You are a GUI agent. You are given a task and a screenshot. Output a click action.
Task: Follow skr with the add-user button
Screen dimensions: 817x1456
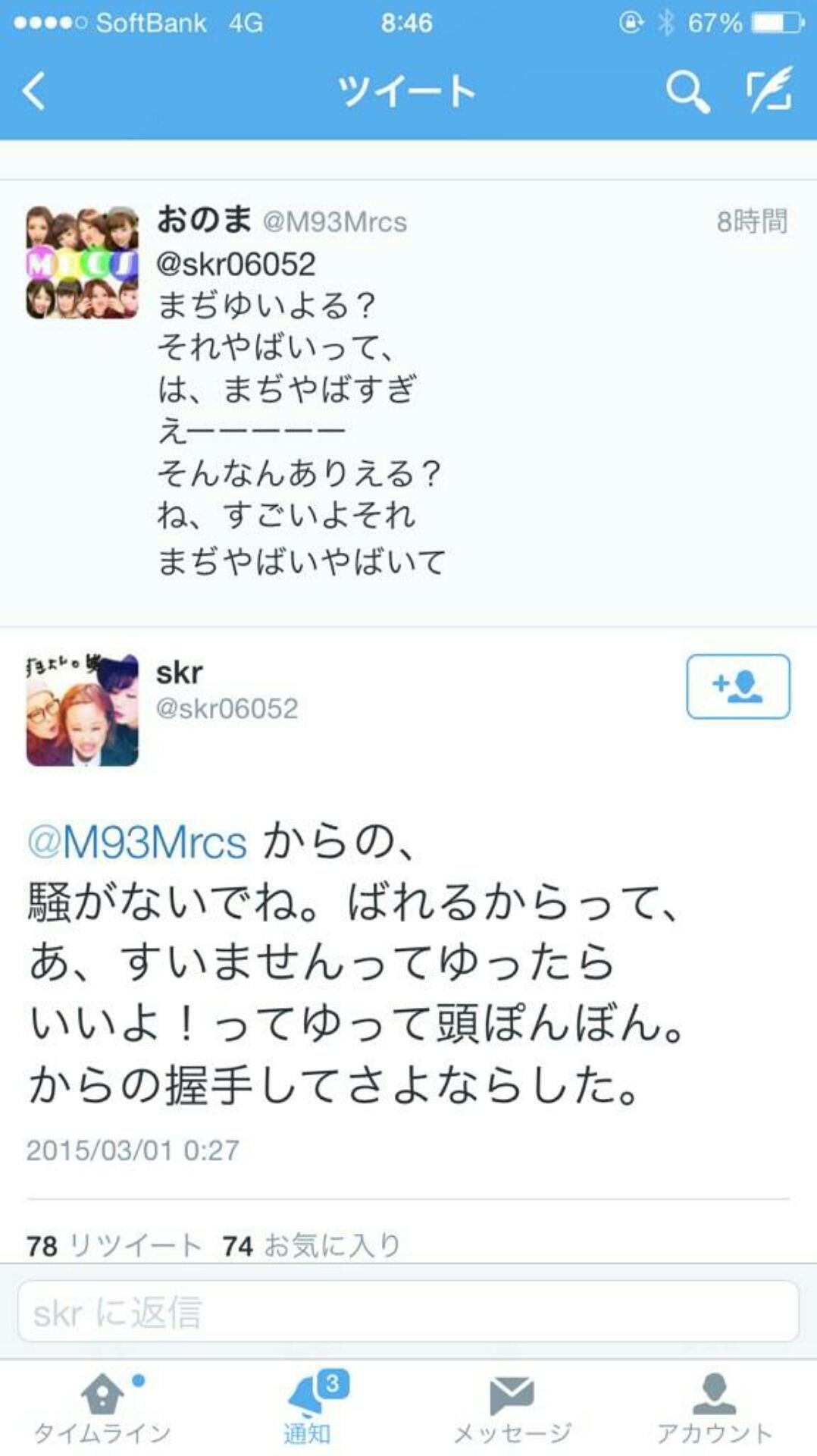pos(737,686)
